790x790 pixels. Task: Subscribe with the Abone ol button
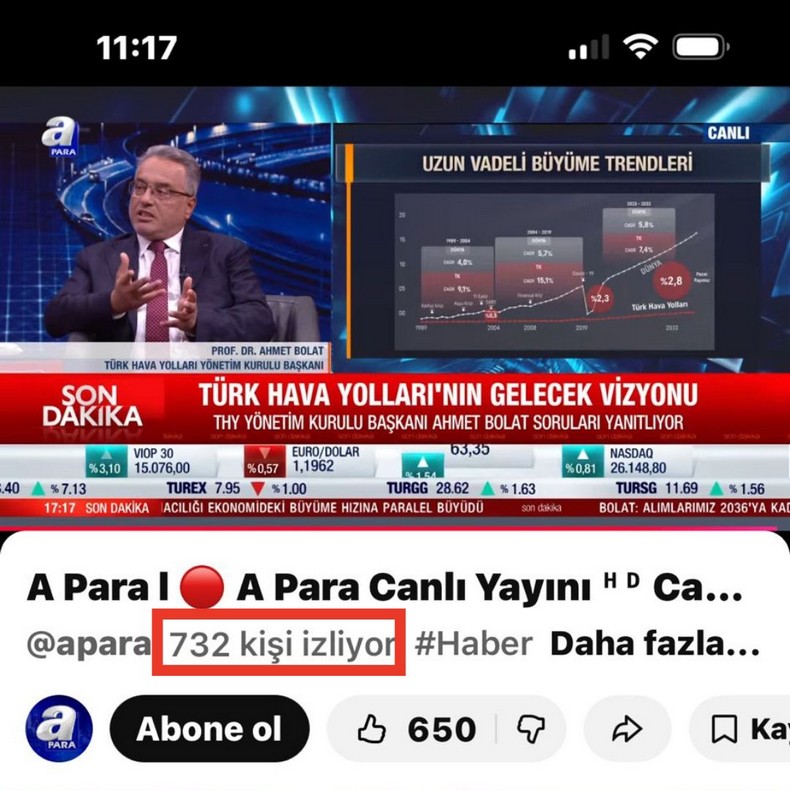[x=209, y=729]
